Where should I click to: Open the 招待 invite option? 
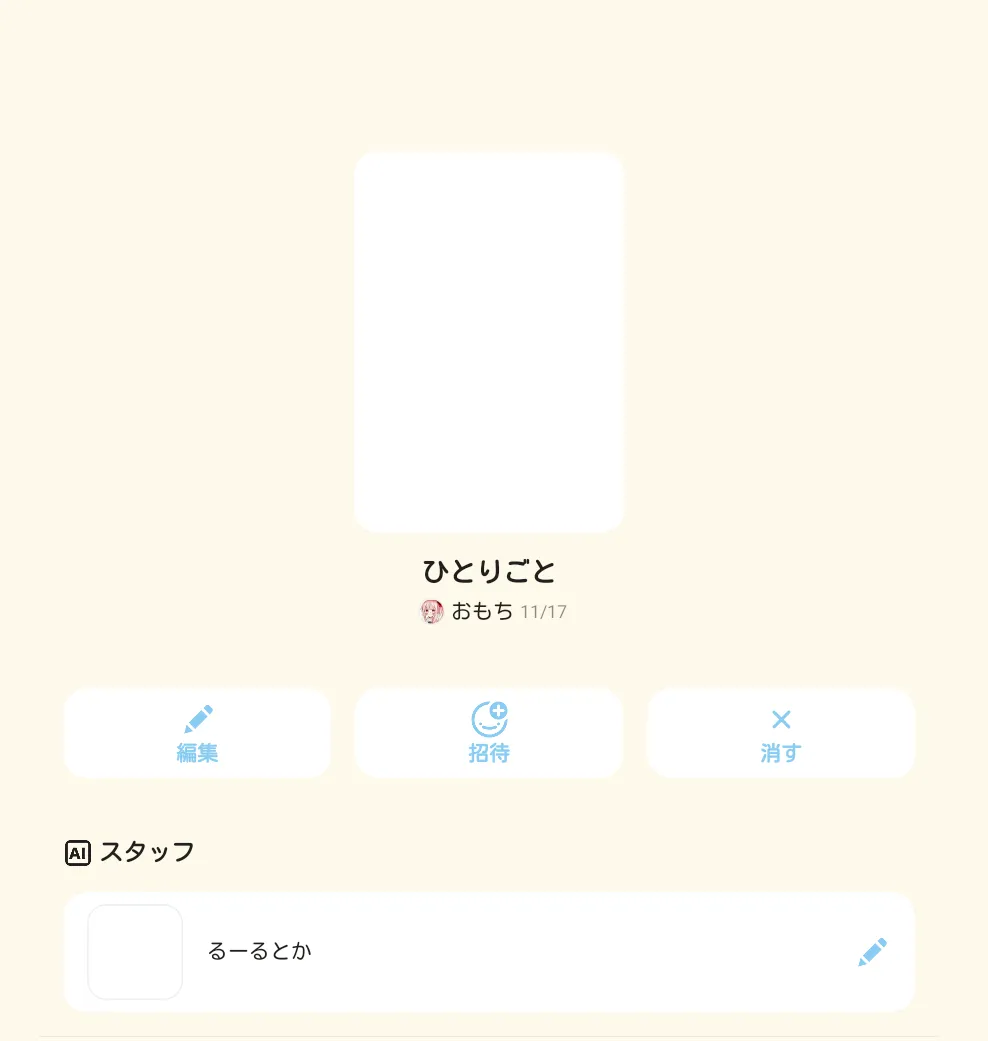pyautogui.click(x=489, y=733)
